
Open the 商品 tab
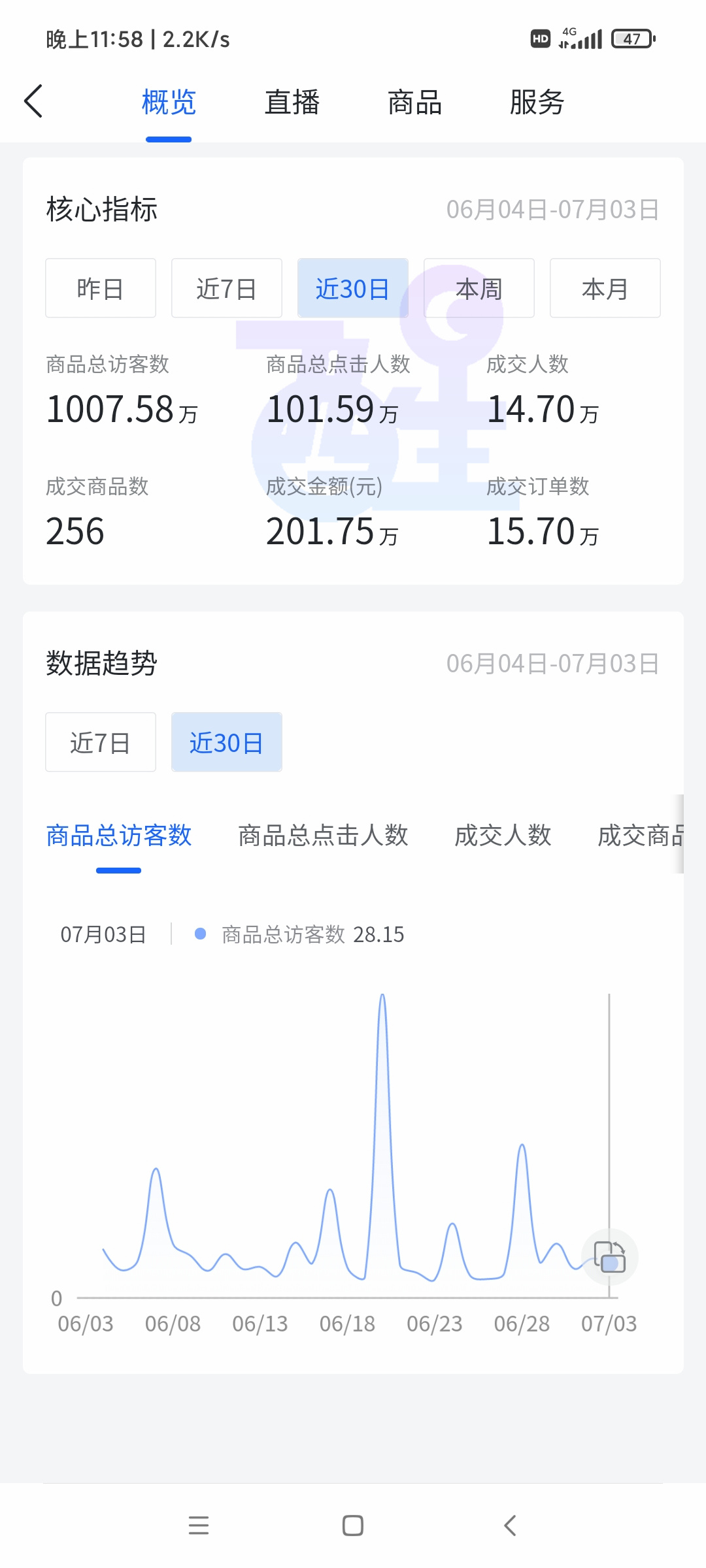(414, 103)
